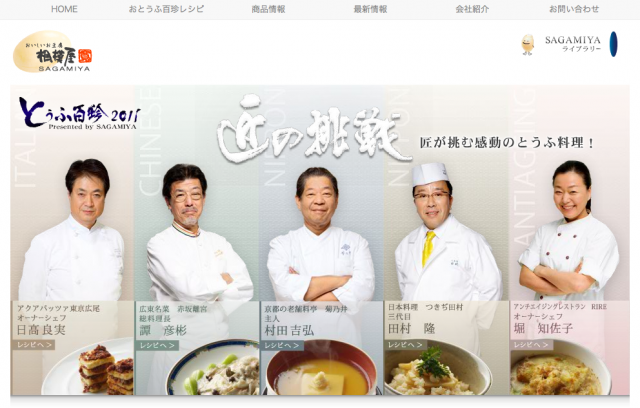The width and height of the screenshot is (640, 408).
Task: Go to お問い合わせ
Action: pos(574,9)
